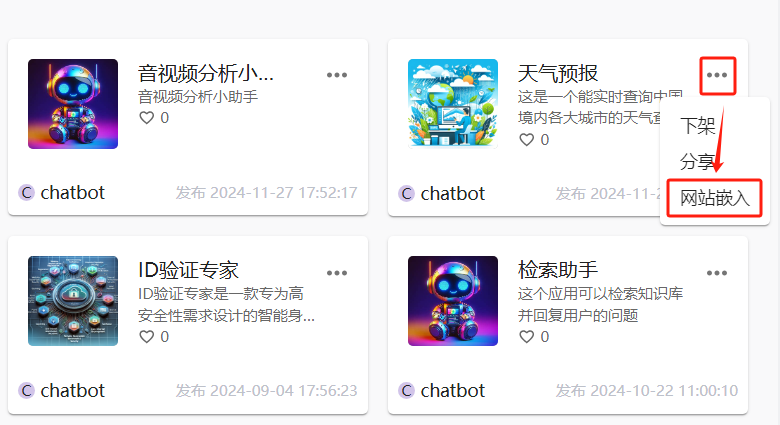
Task: Open the more menu on ID验证专家 card
Action: click(337, 272)
